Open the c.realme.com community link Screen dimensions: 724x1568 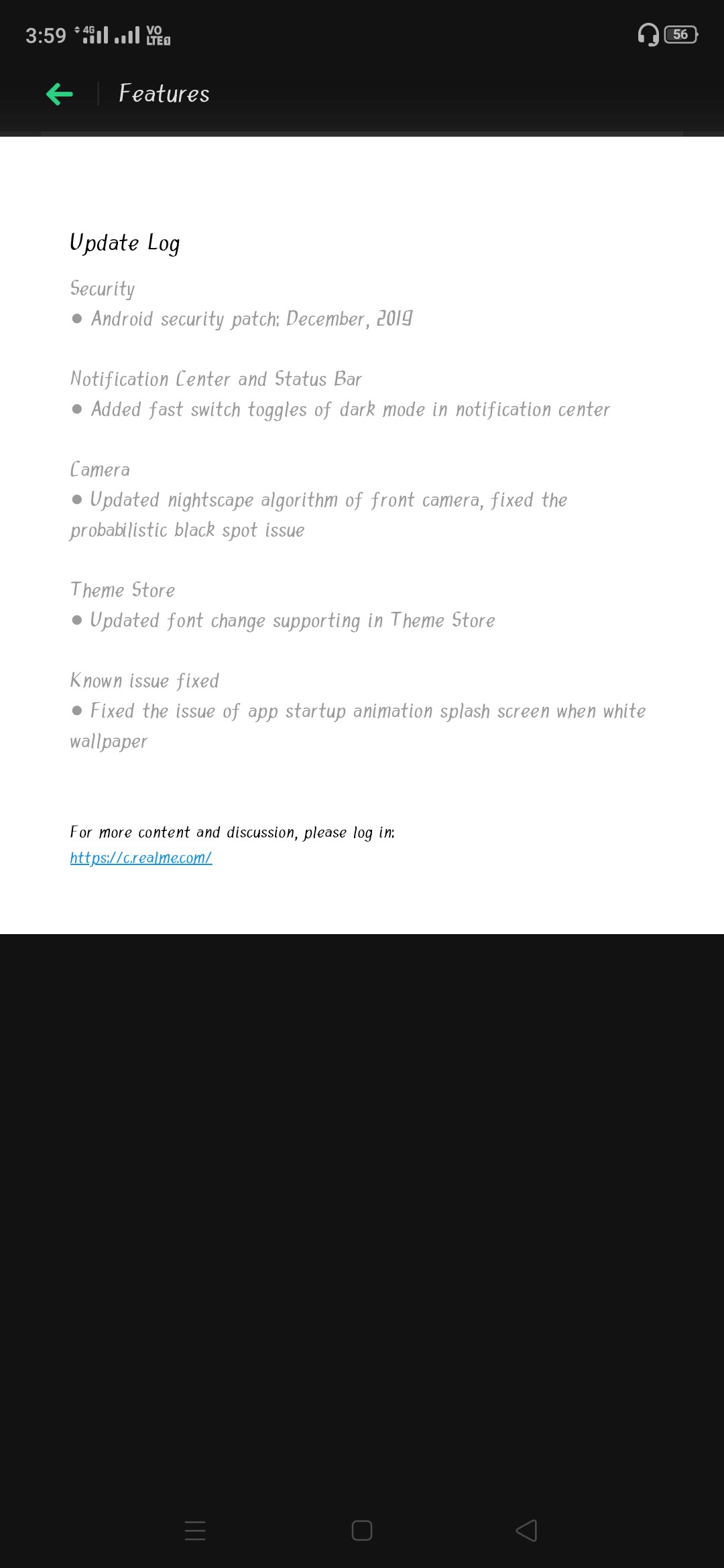tap(141, 858)
